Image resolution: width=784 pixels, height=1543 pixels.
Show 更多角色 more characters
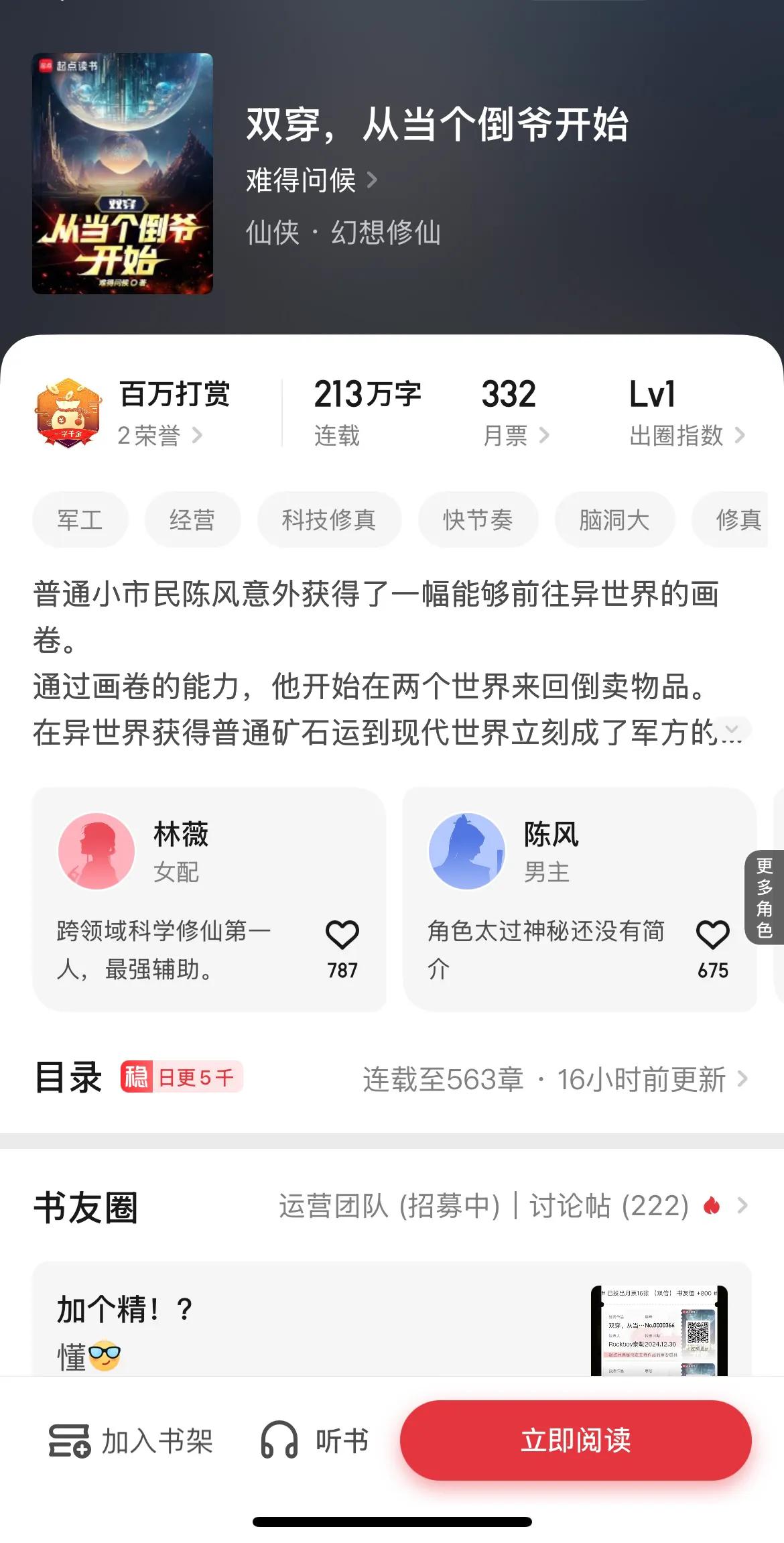(x=765, y=898)
